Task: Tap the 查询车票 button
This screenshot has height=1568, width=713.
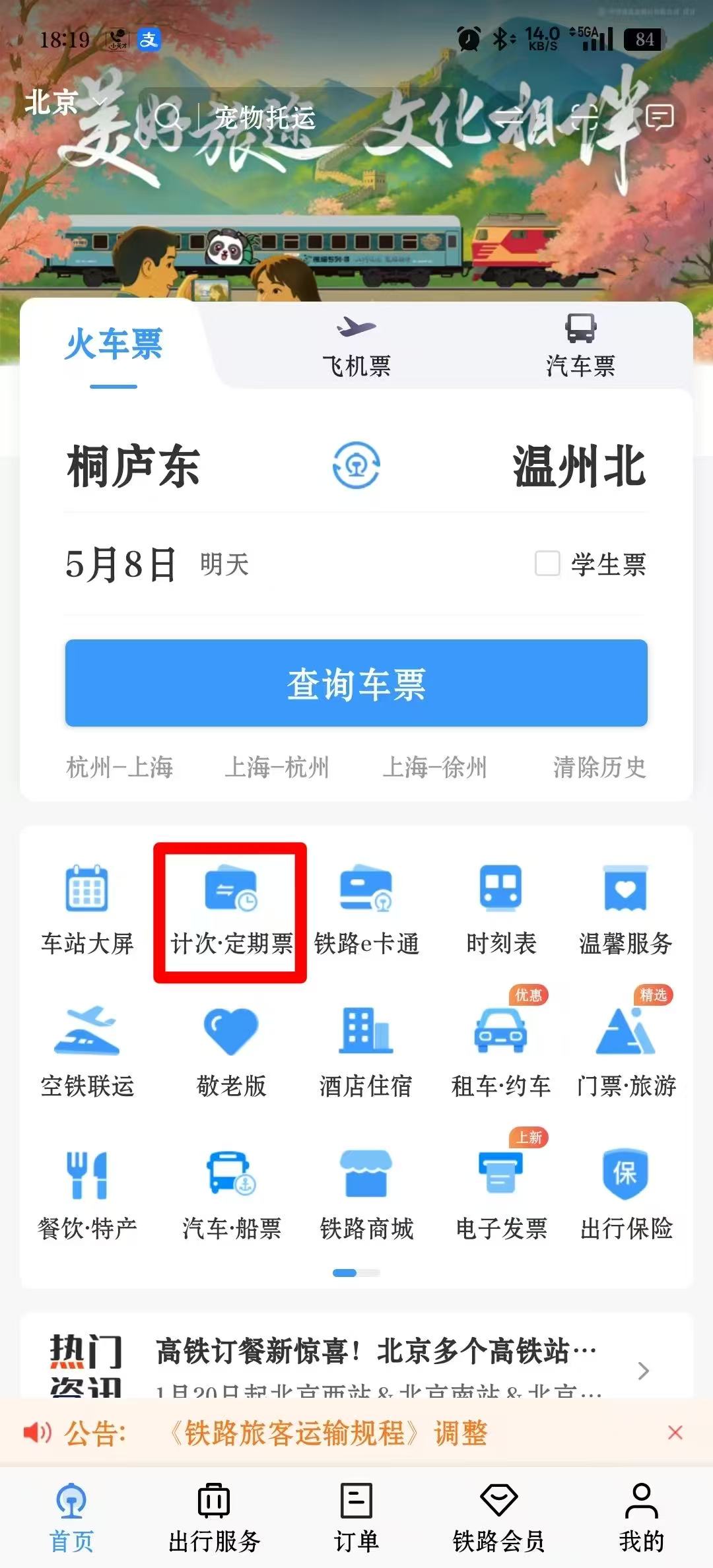Action: [356, 683]
